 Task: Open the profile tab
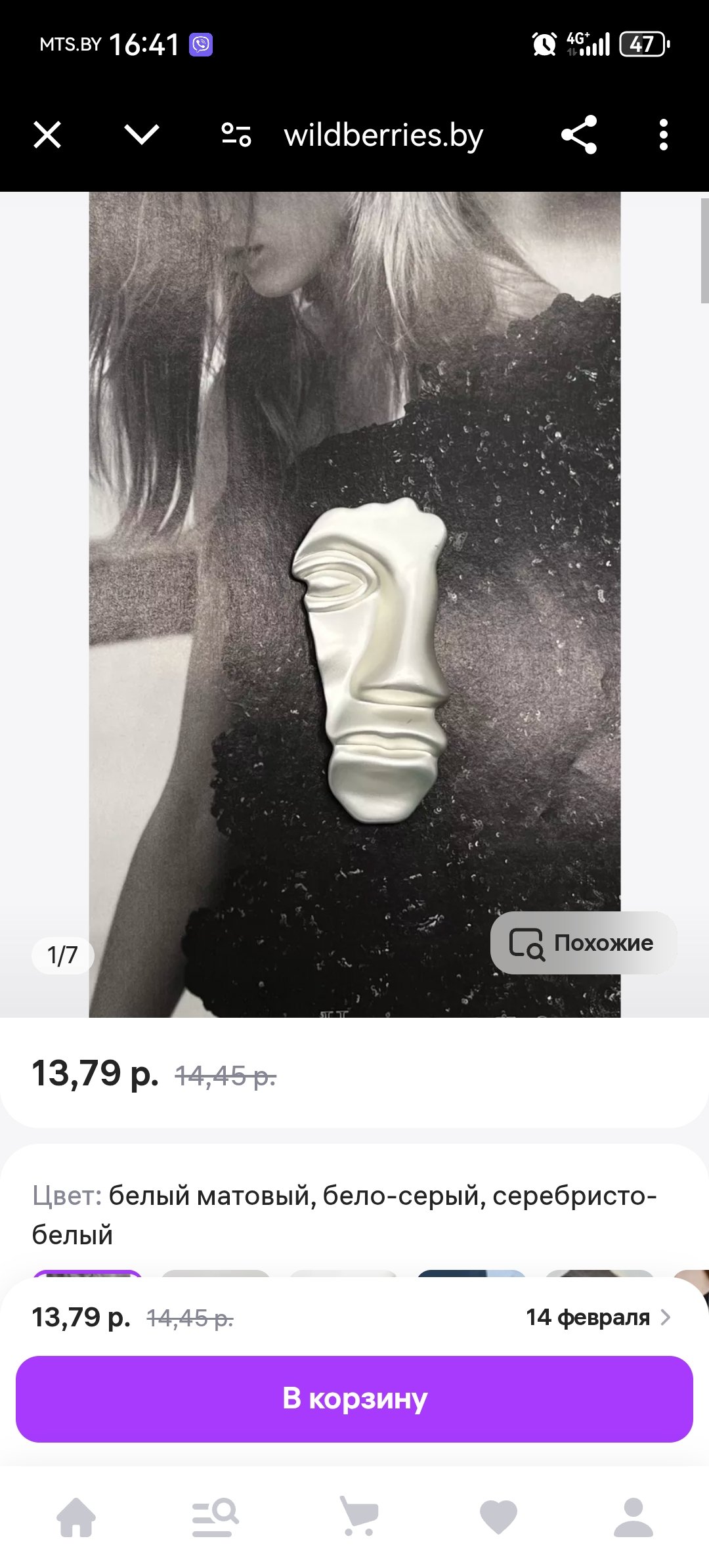pyautogui.click(x=634, y=1517)
